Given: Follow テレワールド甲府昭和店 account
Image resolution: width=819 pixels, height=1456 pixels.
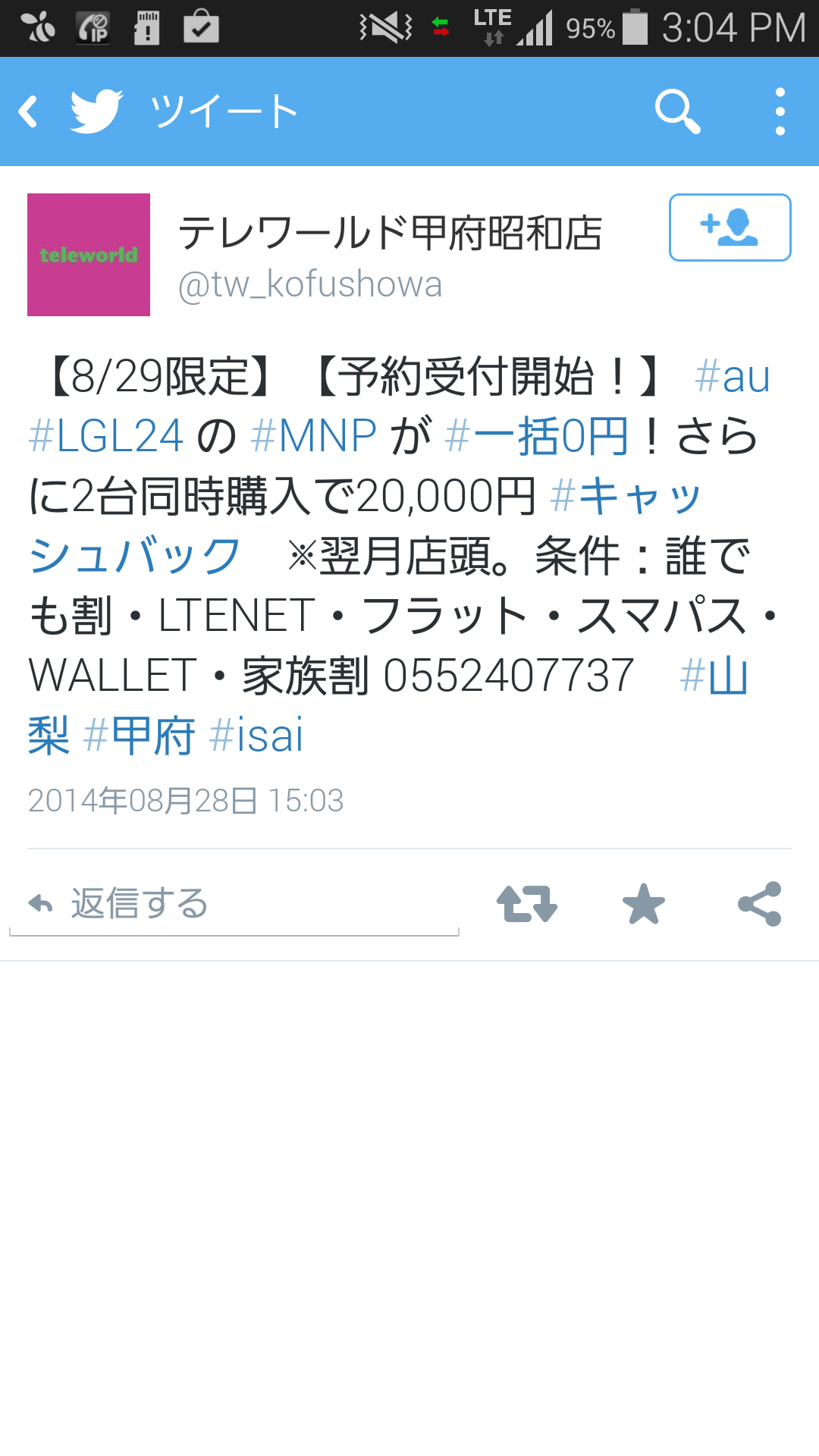Looking at the screenshot, I should [730, 227].
